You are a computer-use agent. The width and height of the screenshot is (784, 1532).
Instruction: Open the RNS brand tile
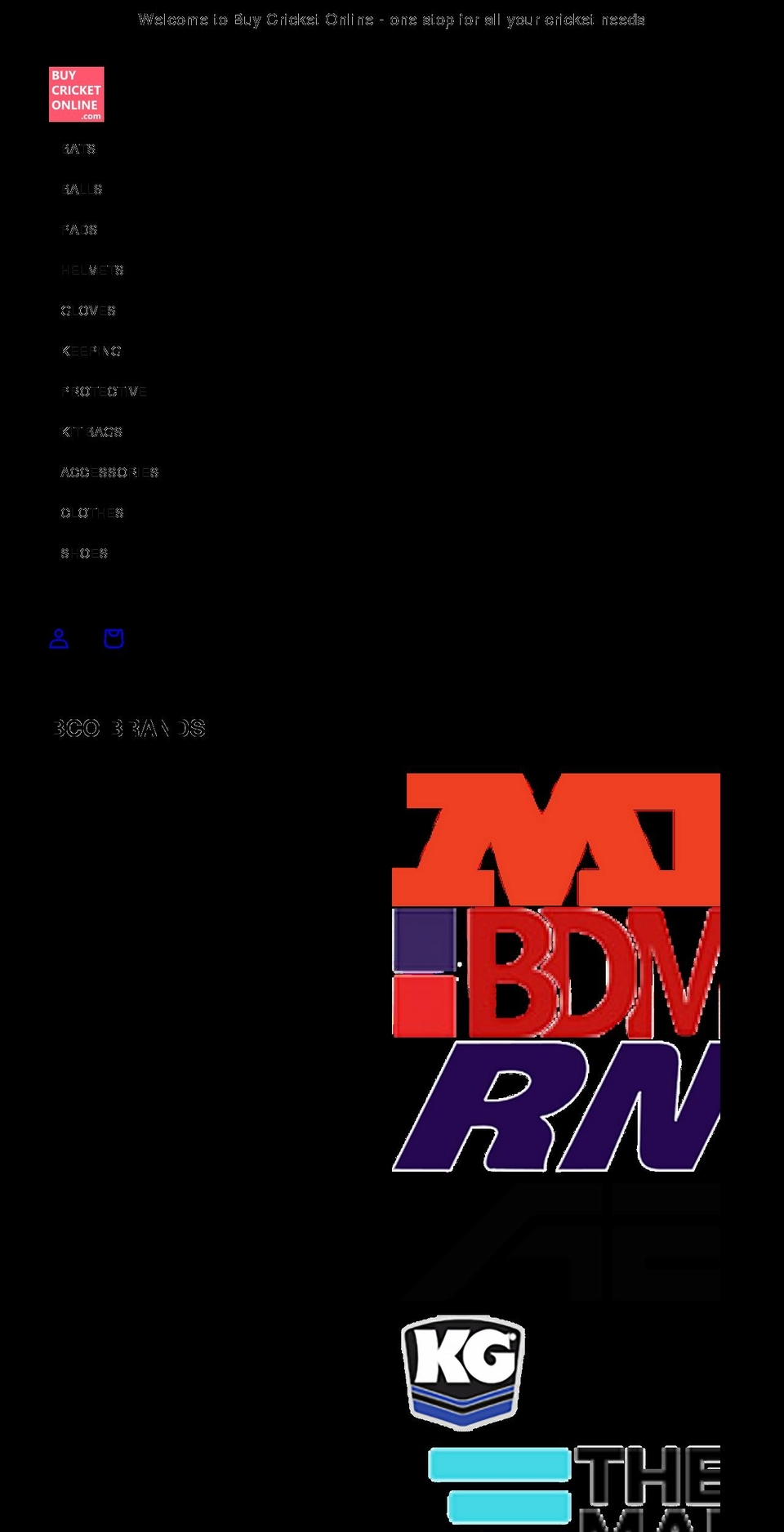555,1106
